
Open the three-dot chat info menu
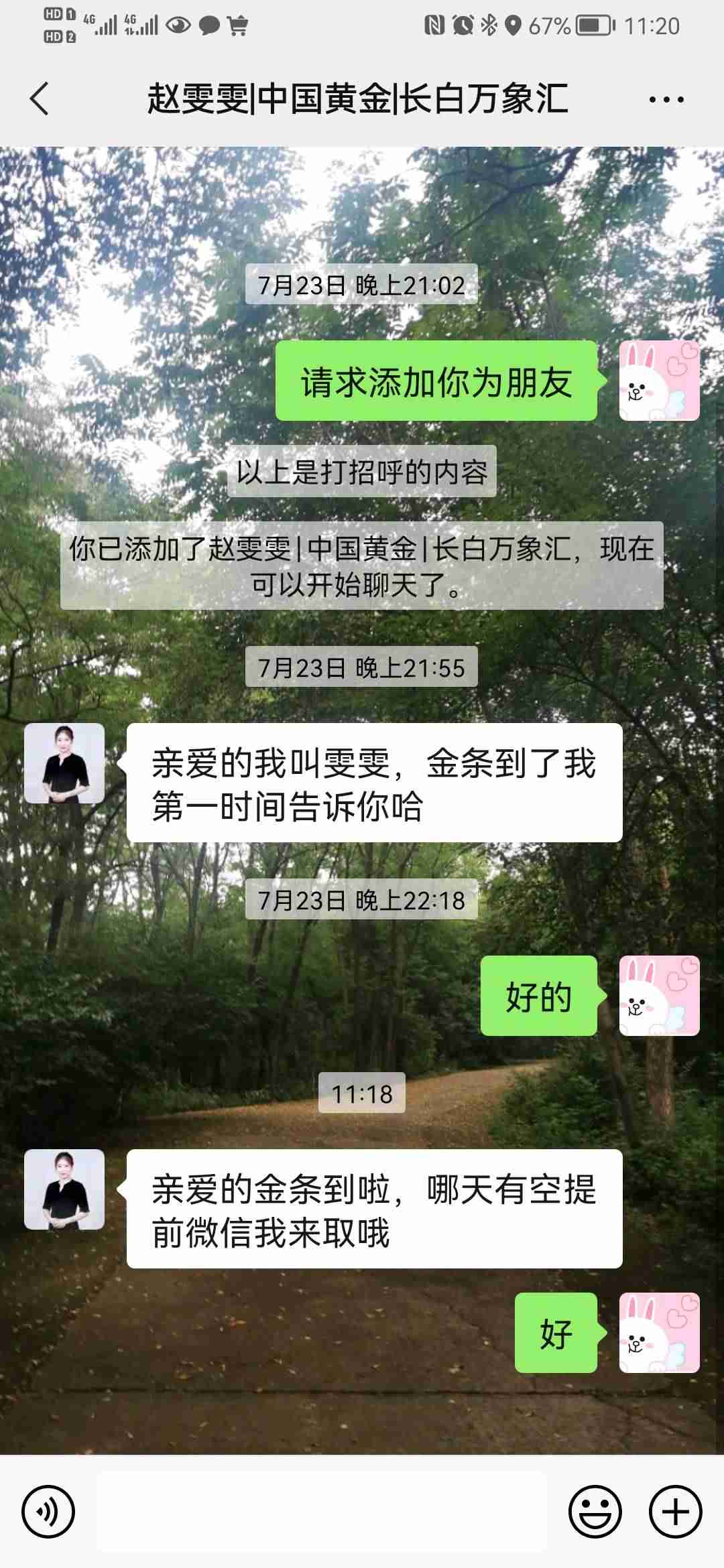pyautogui.click(x=666, y=100)
